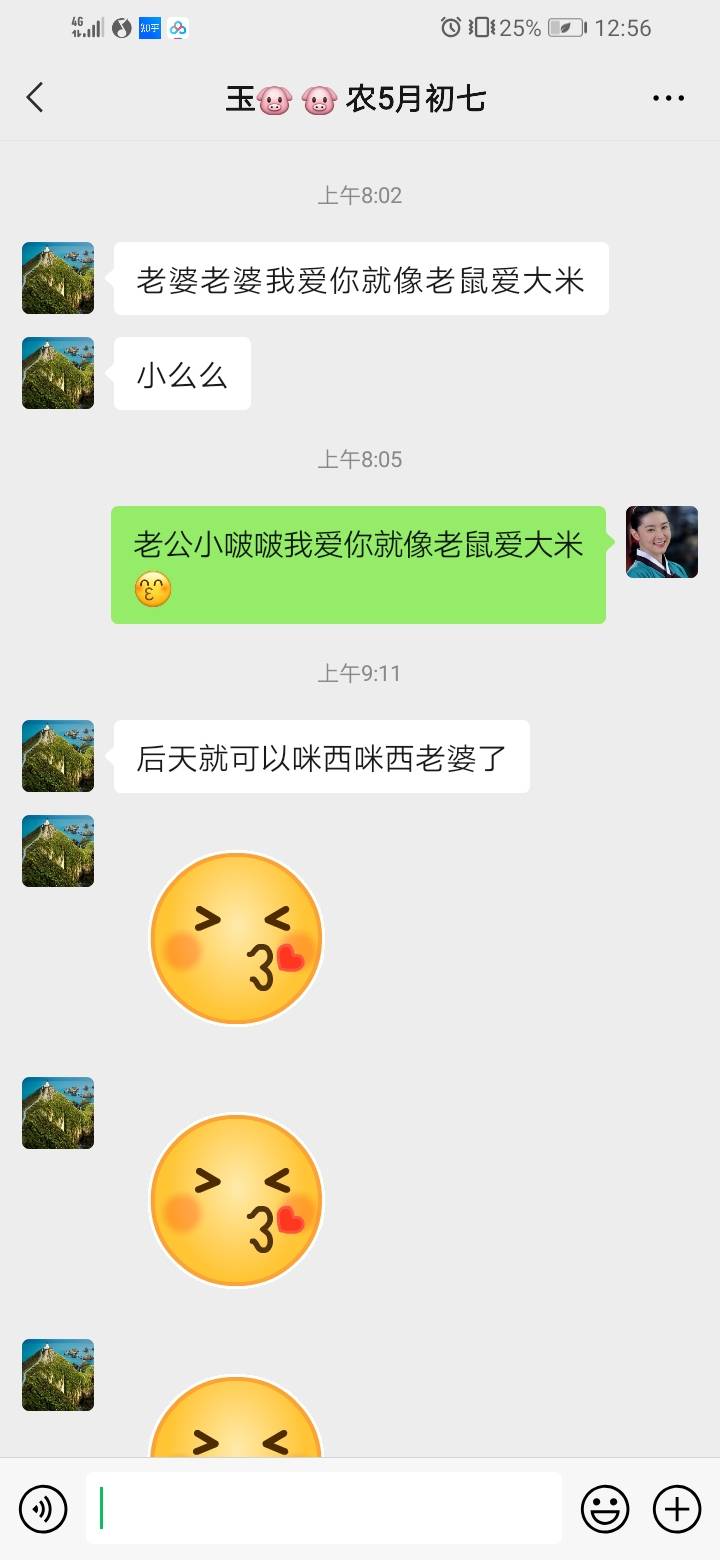720x1560 pixels.
Task: Open the three-dot chat settings menu
Action: (x=667, y=97)
